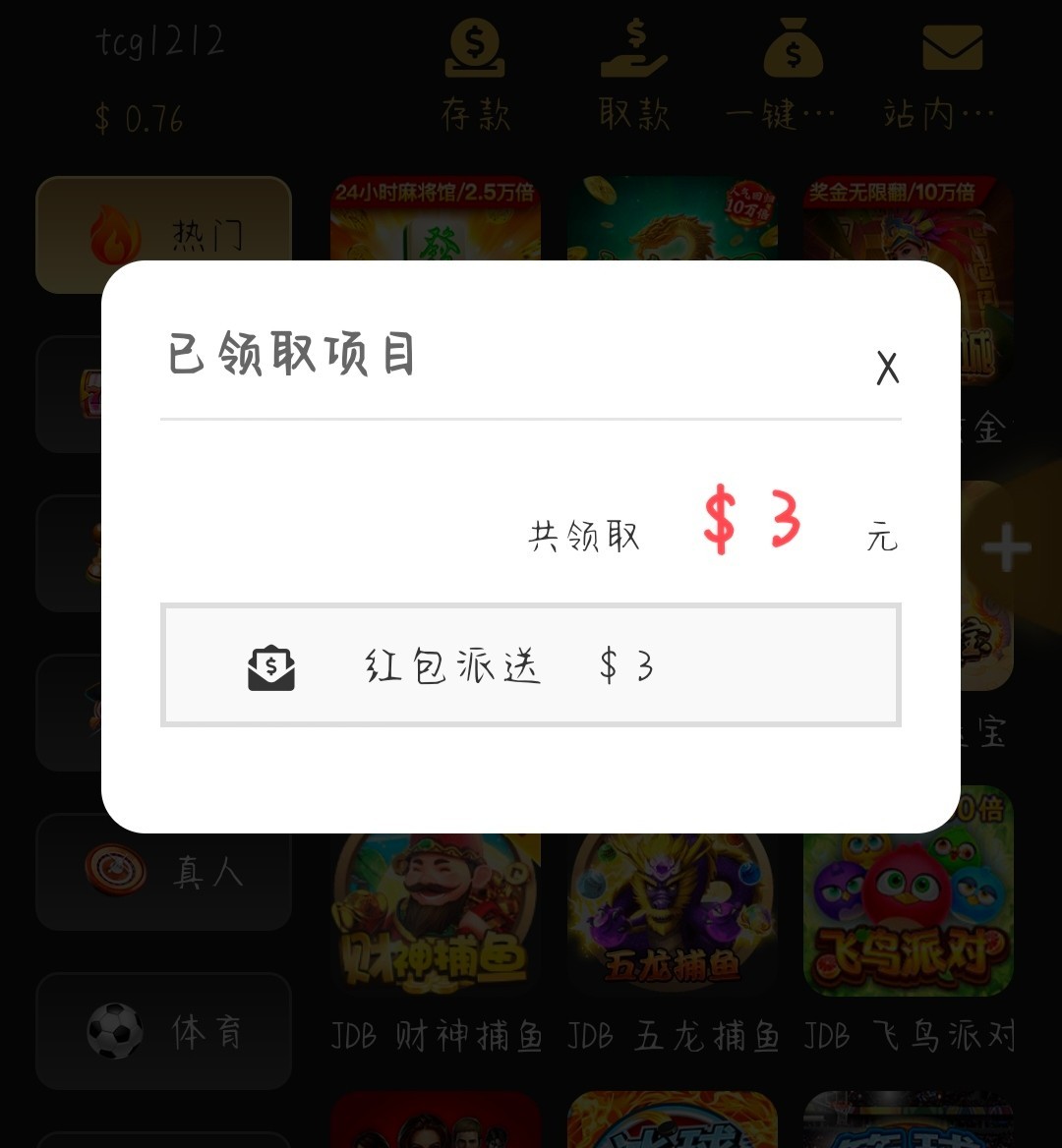Close the 已领取项目 dialog
The width and height of the screenshot is (1062, 1148).
887,369
